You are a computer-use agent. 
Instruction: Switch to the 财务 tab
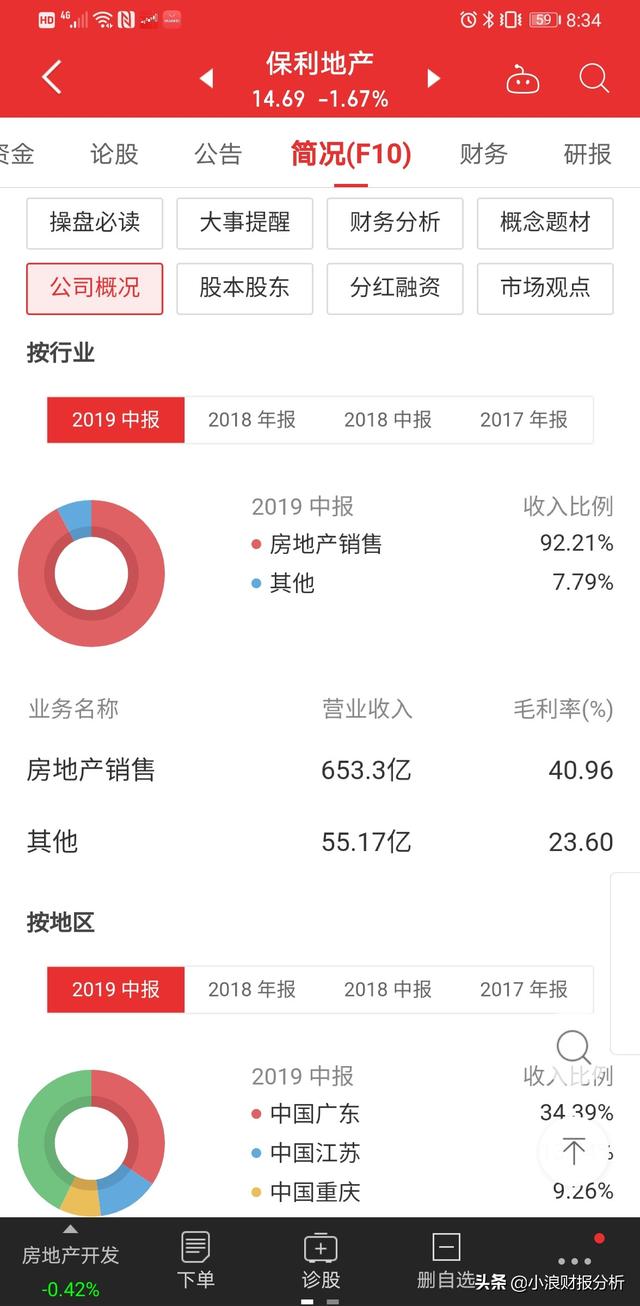484,154
